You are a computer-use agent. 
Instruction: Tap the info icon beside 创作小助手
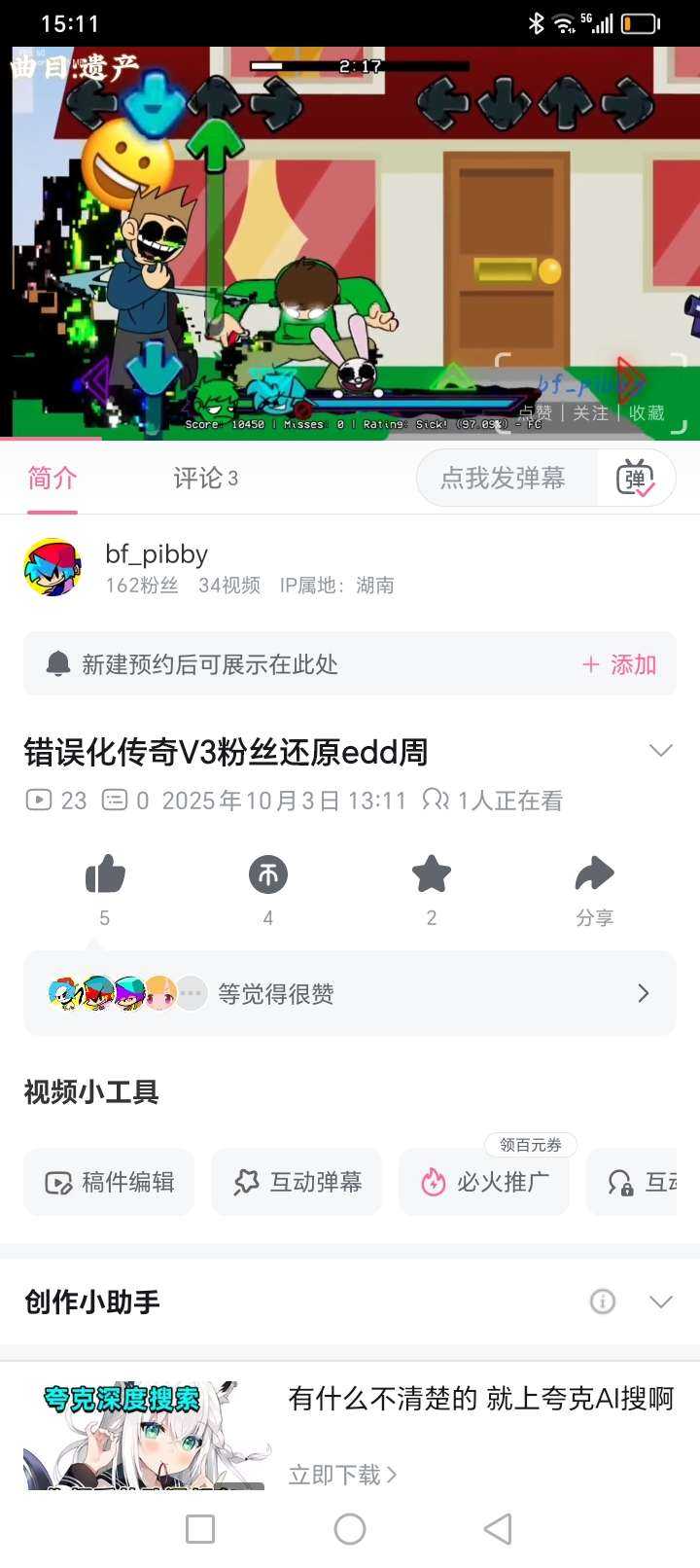[x=603, y=1301]
